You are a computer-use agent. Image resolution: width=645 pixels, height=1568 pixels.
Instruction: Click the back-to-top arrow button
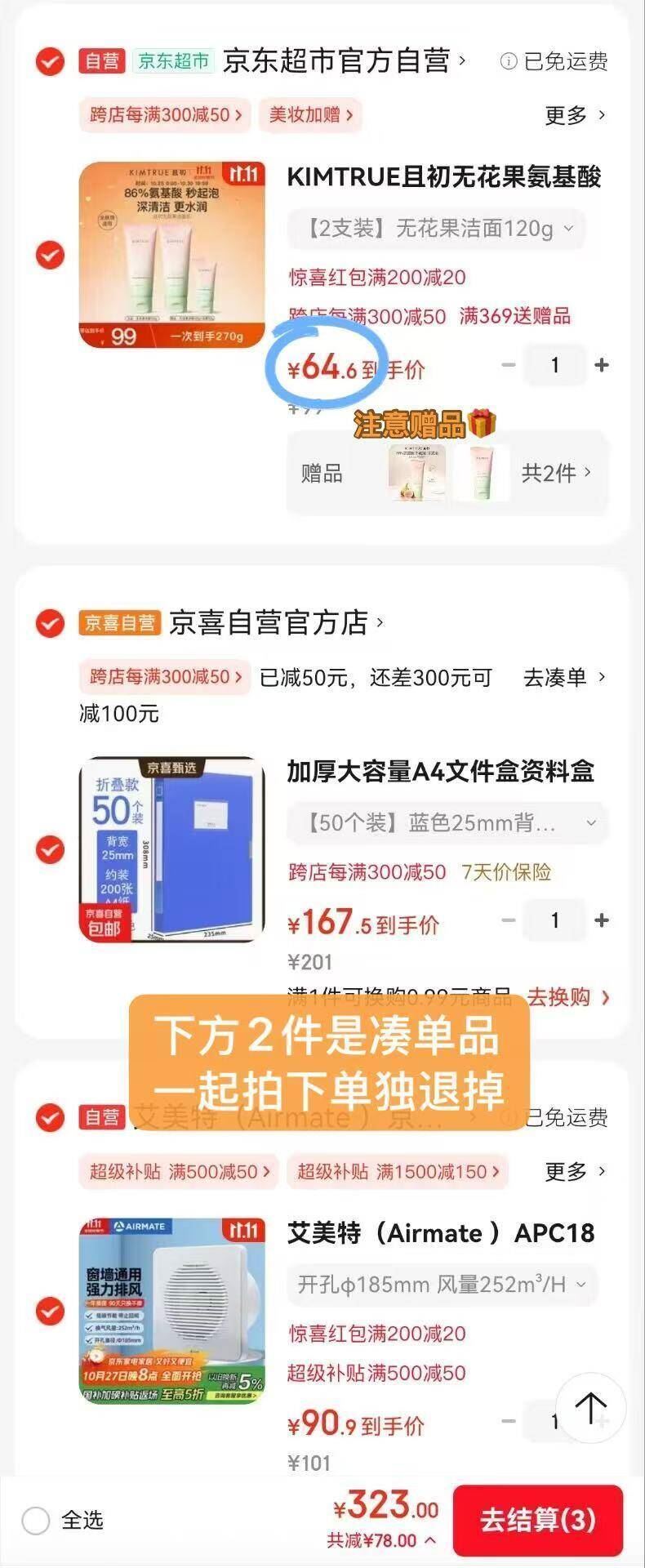pyautogui.click(x=593, y=1408)
